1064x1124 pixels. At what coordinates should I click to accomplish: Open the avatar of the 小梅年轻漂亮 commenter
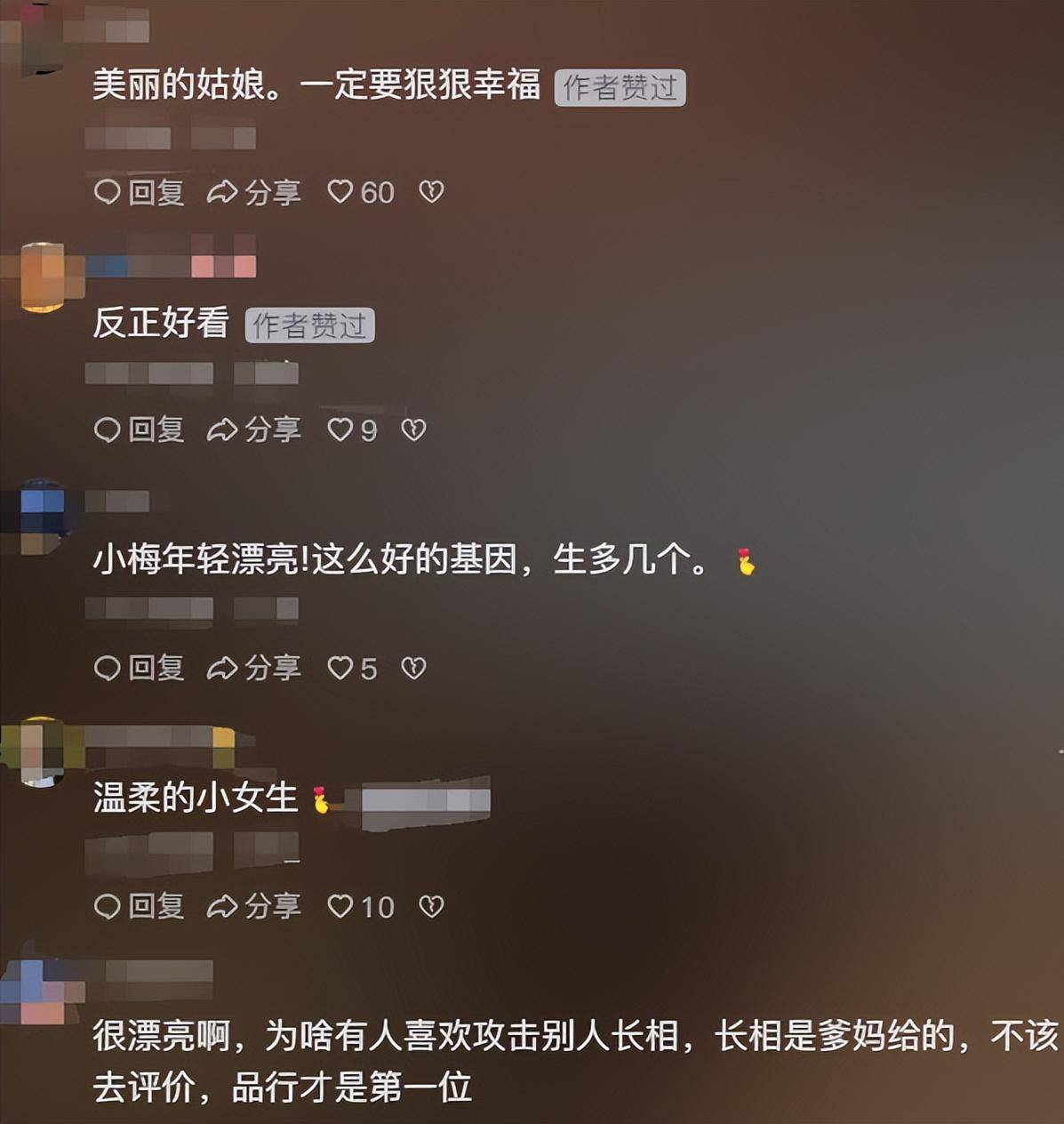pos(42,516)
